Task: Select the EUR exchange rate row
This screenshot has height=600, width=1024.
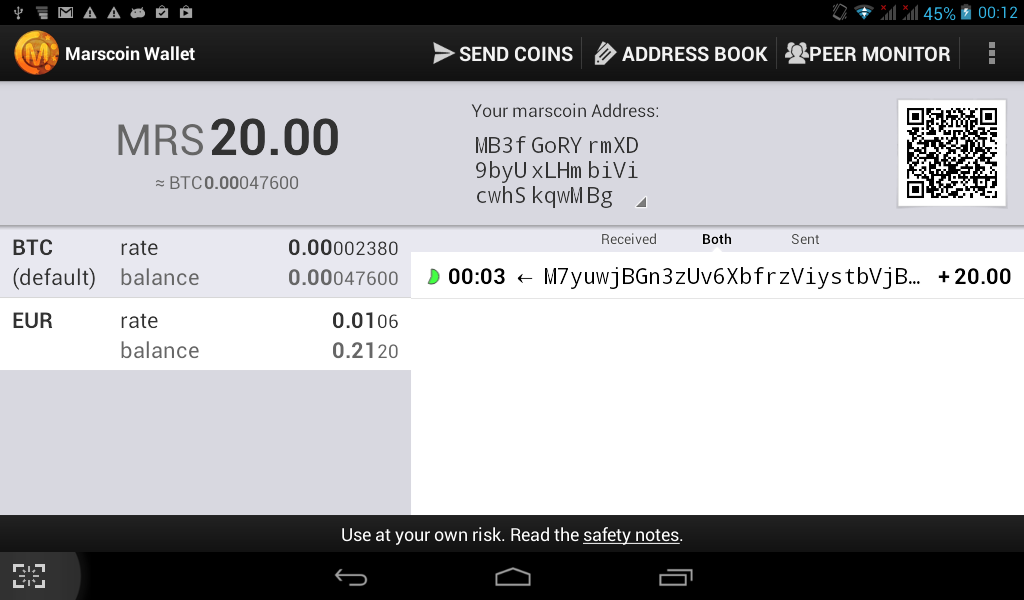Action: point(205,335)
